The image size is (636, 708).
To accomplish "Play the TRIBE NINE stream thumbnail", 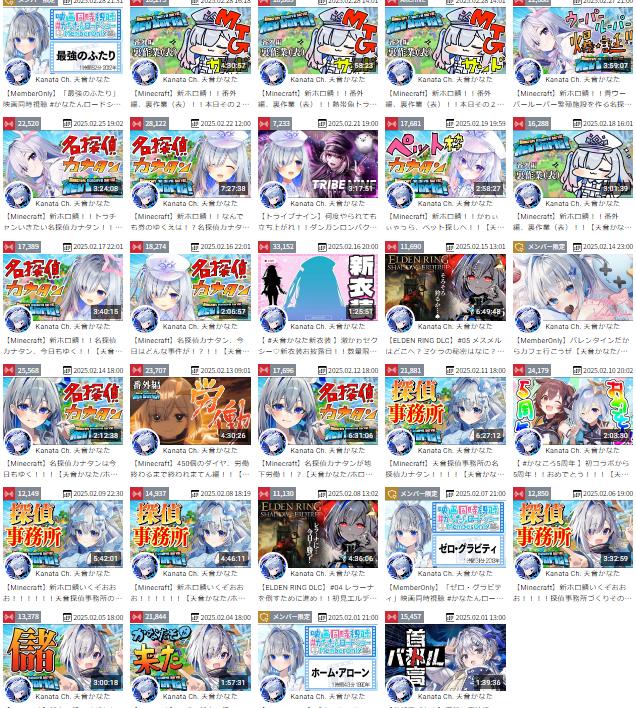I will pyautogui.click(x=318, y=163).
